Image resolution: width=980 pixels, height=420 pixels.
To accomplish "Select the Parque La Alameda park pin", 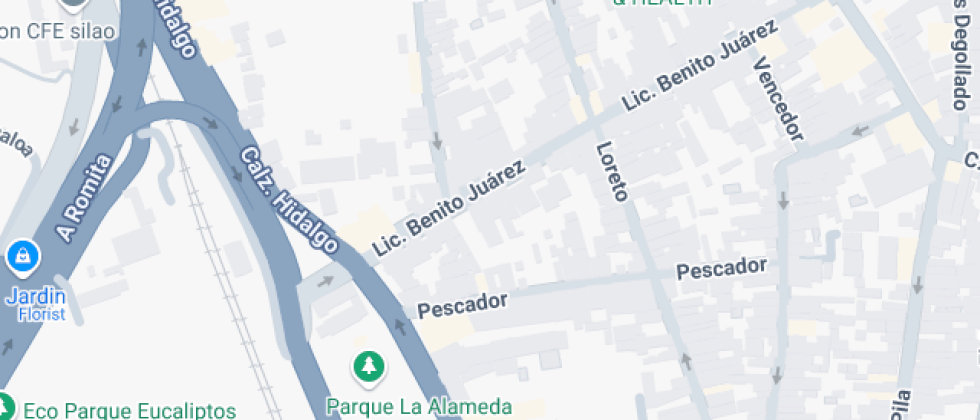I will [370, 367].
